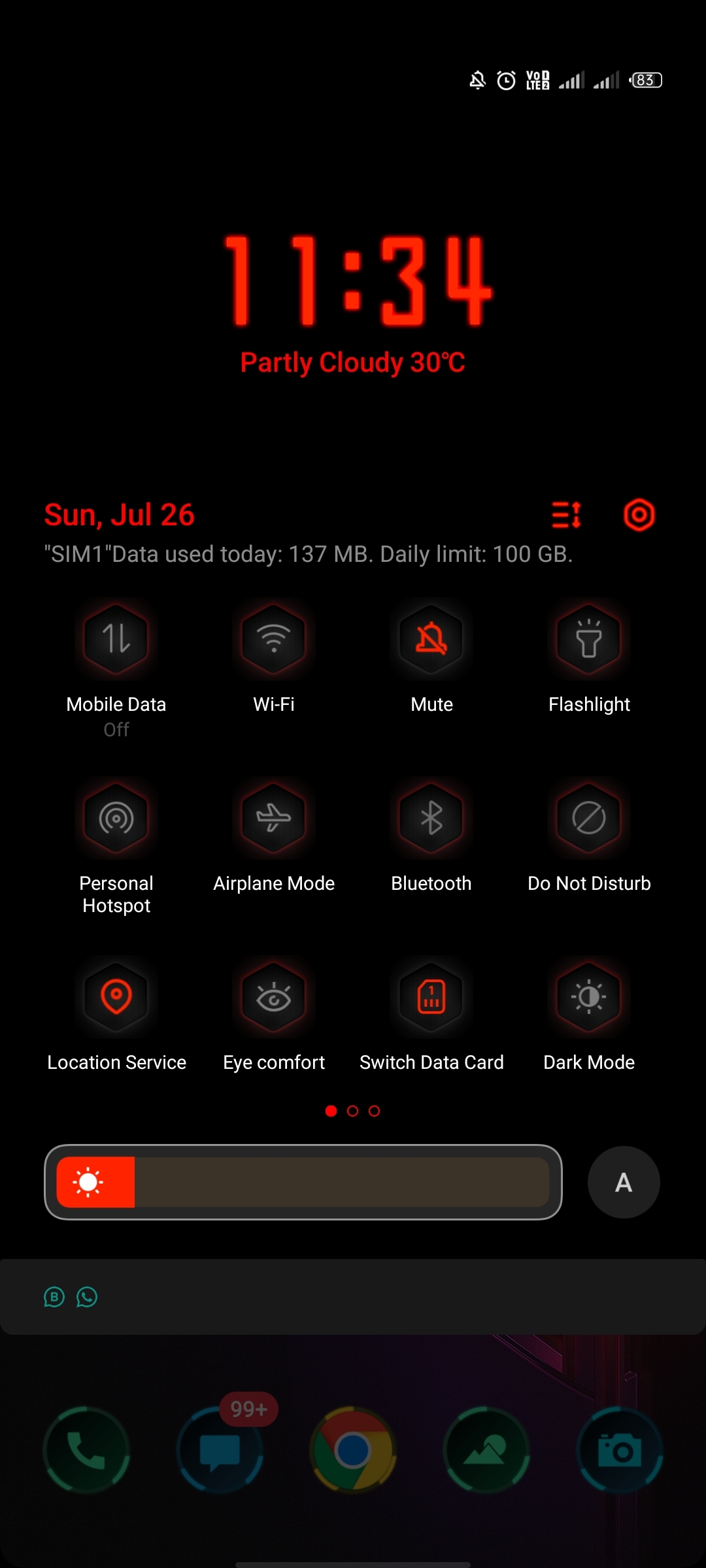
Task: Open the quick settings edit icon
Action: [x=566, y=515]
